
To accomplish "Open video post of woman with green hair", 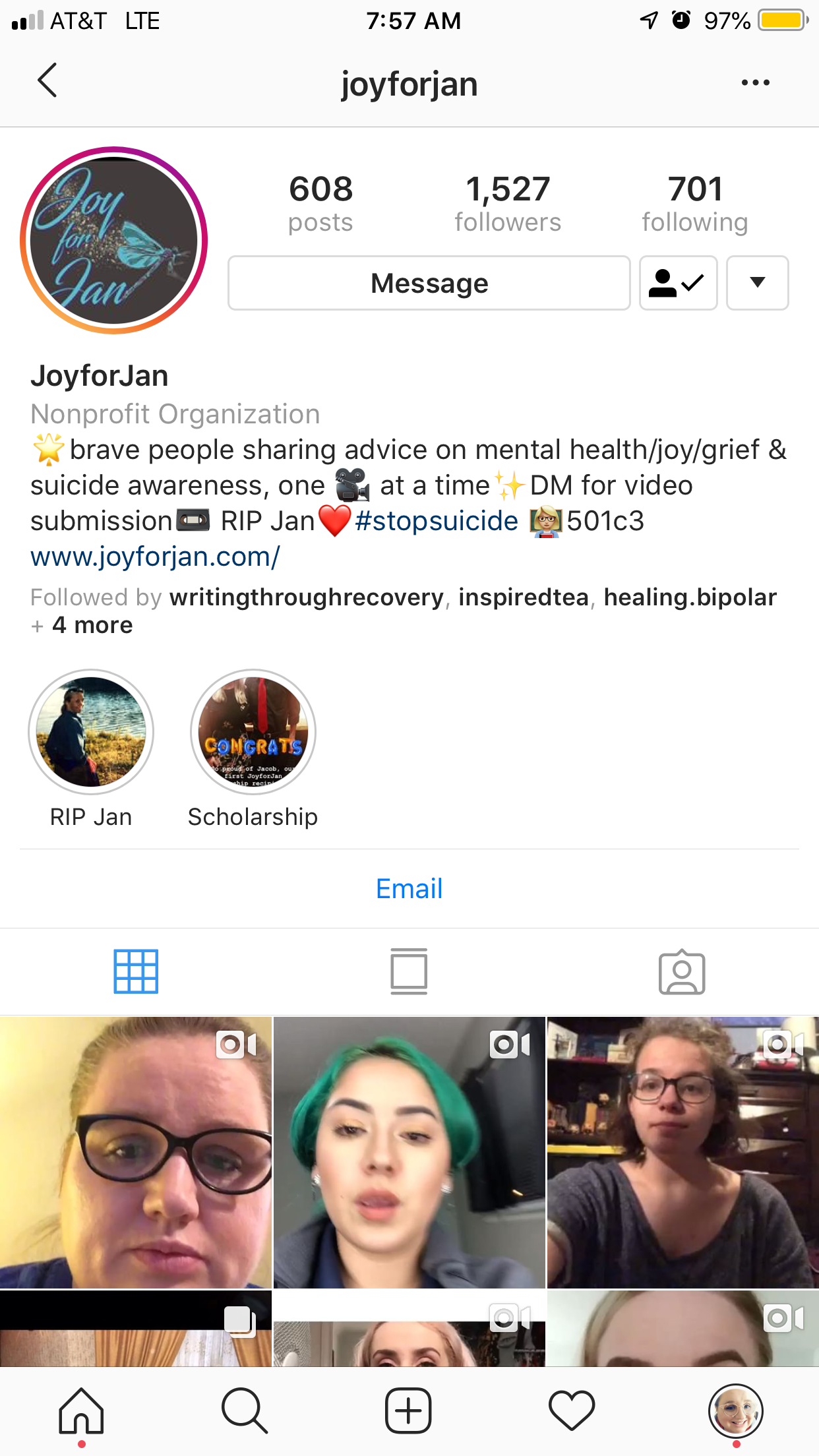I will point(409,1152).
